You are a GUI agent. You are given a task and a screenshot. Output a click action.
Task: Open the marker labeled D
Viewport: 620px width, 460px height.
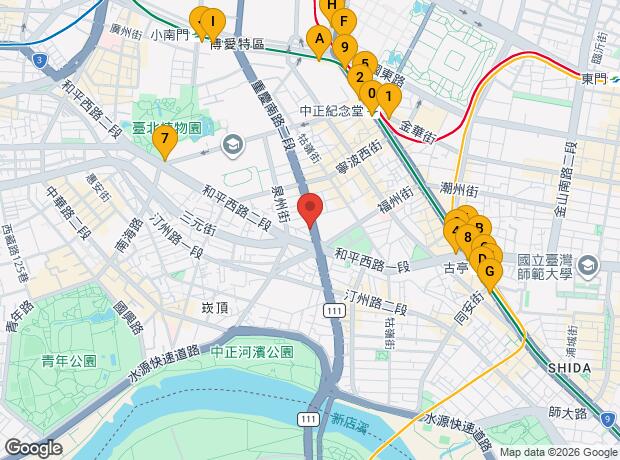[x=481, y=258]
